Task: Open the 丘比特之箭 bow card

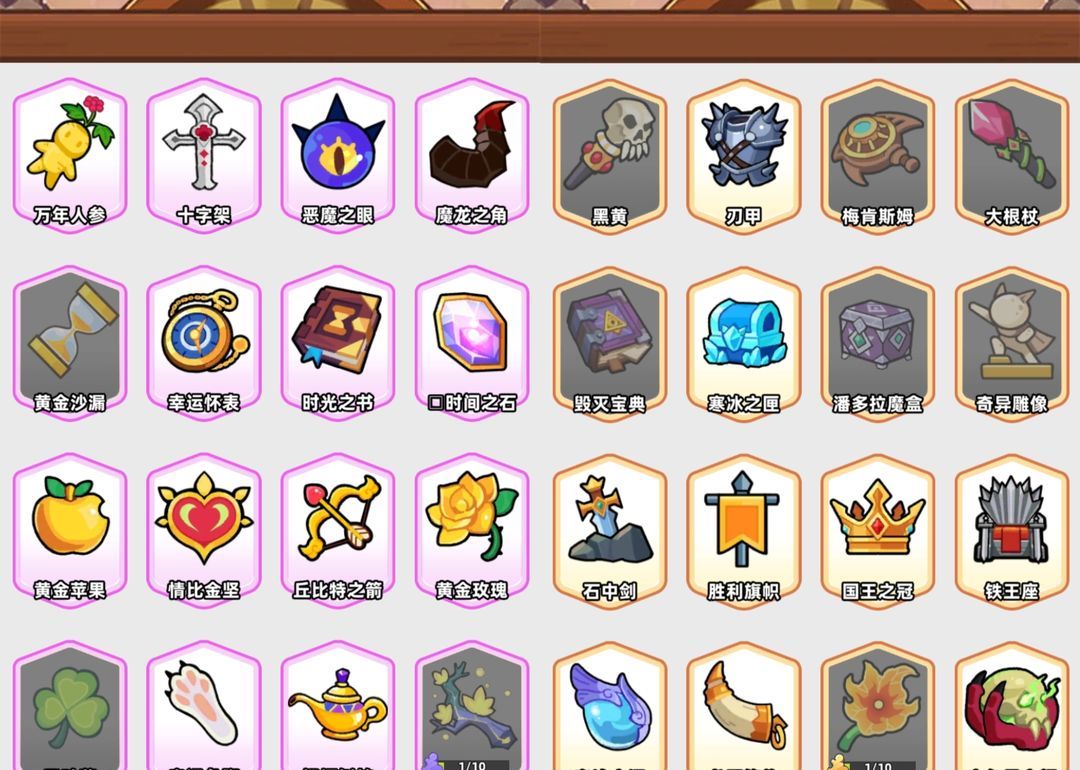Action: pos(338,530)
